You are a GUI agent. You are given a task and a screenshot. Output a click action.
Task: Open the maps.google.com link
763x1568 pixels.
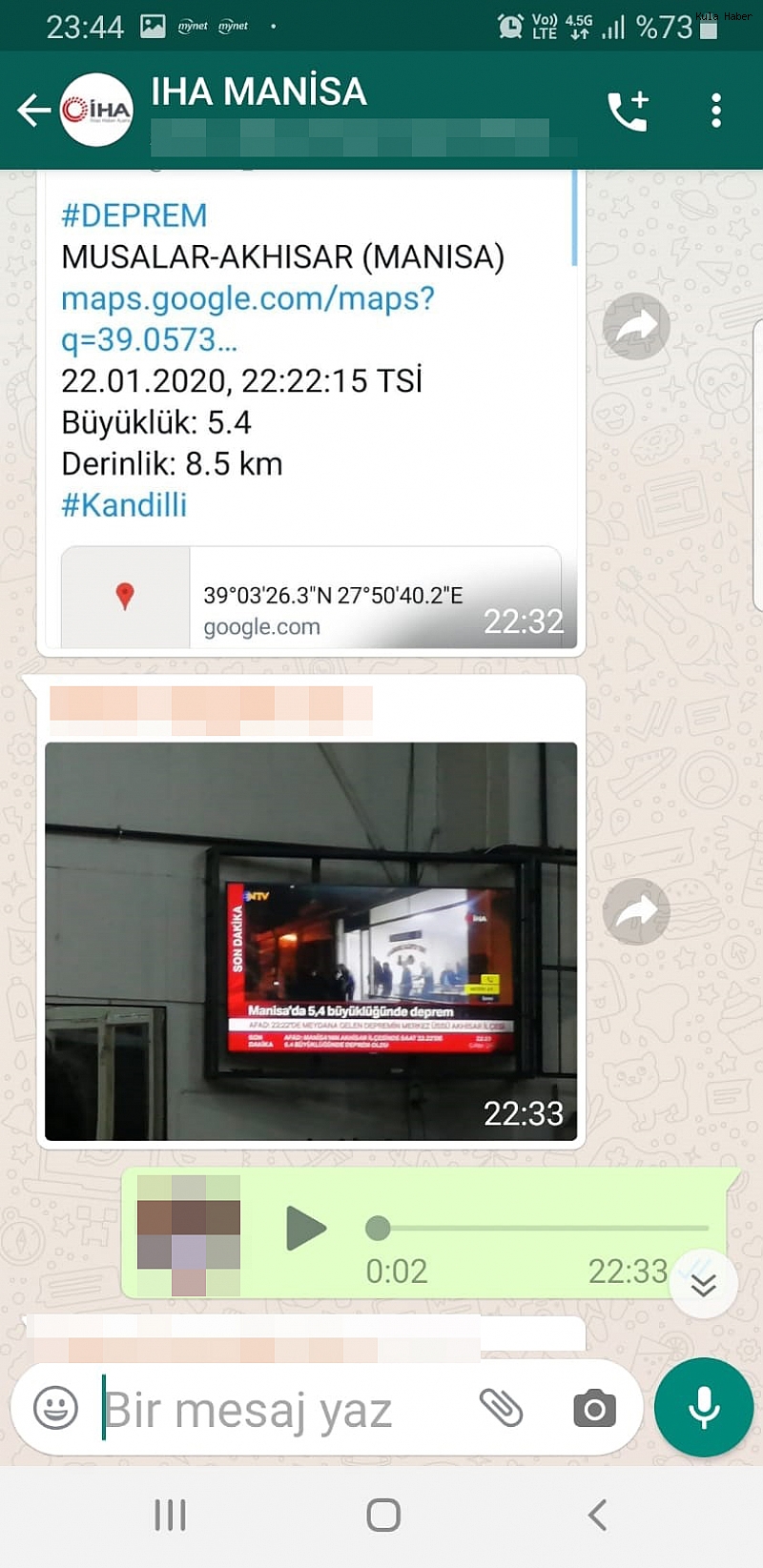tap(247, 318)
